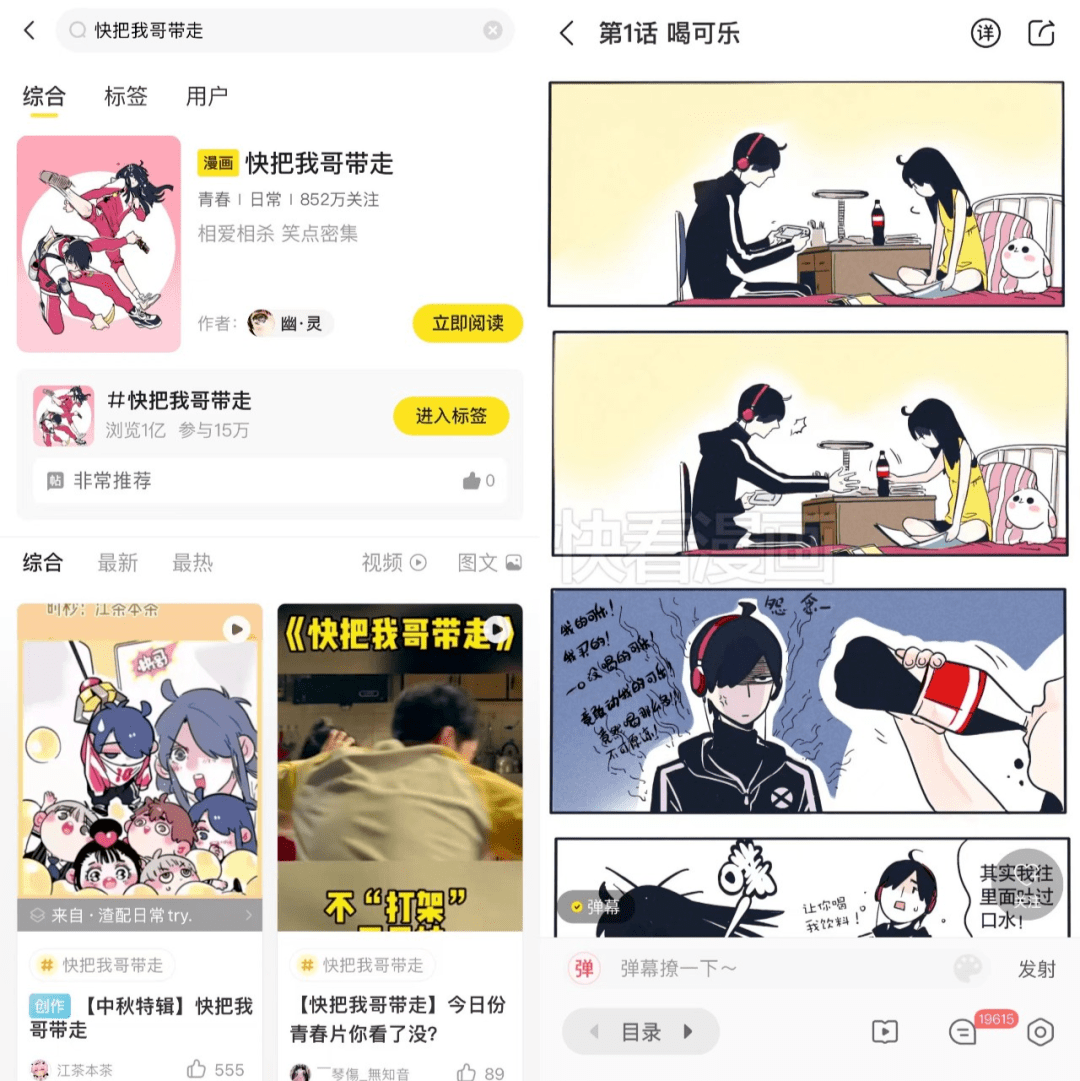Share this comic chapter
Viewport: 1080px width, 1081px height.
click(x=1041, y=33)
